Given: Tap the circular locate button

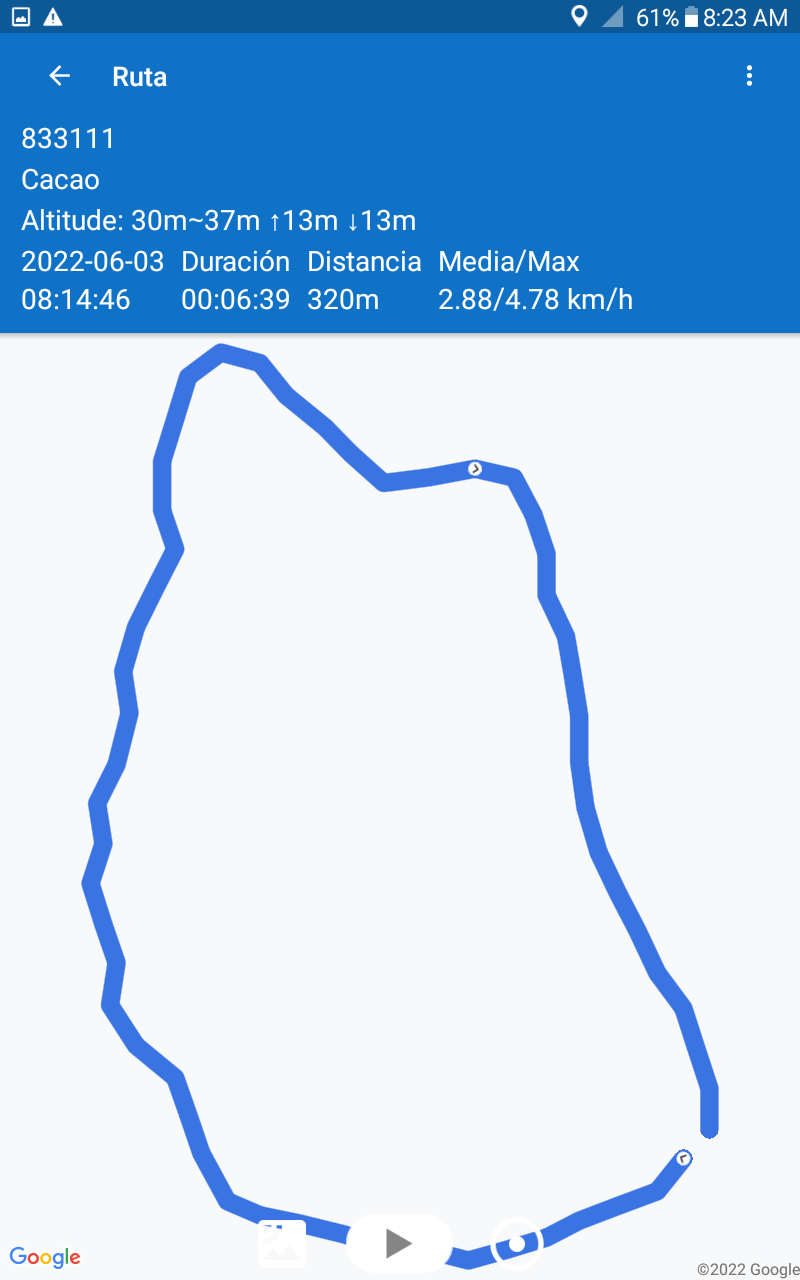Looking at the screenshot, I should click(517, 1243).
